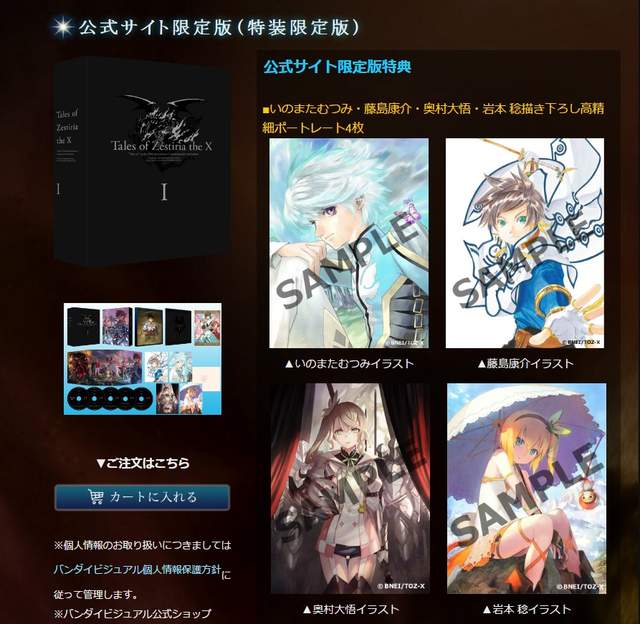Open the バンダイビジュアル個人情報保護方針 link

coord(136,572)
